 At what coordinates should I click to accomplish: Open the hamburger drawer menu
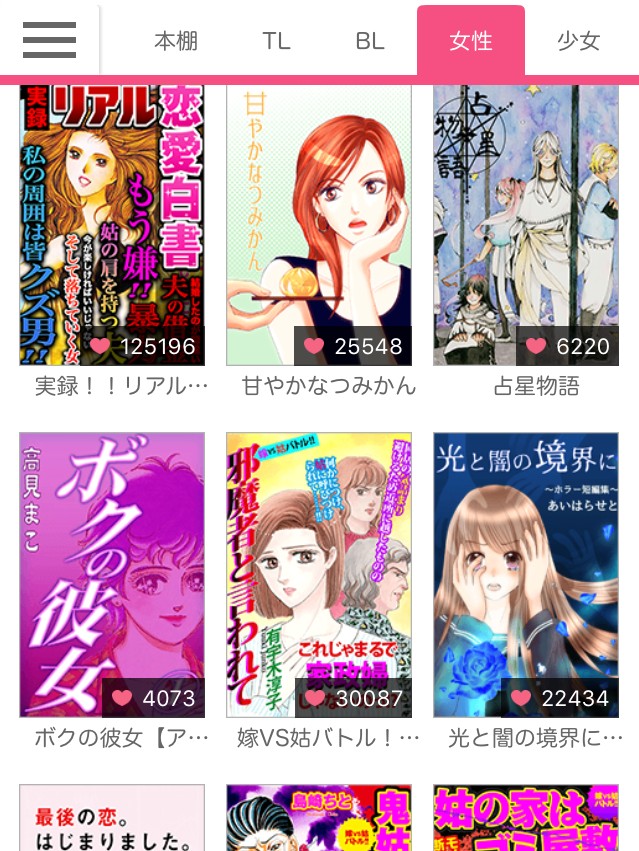pos(49,40)
